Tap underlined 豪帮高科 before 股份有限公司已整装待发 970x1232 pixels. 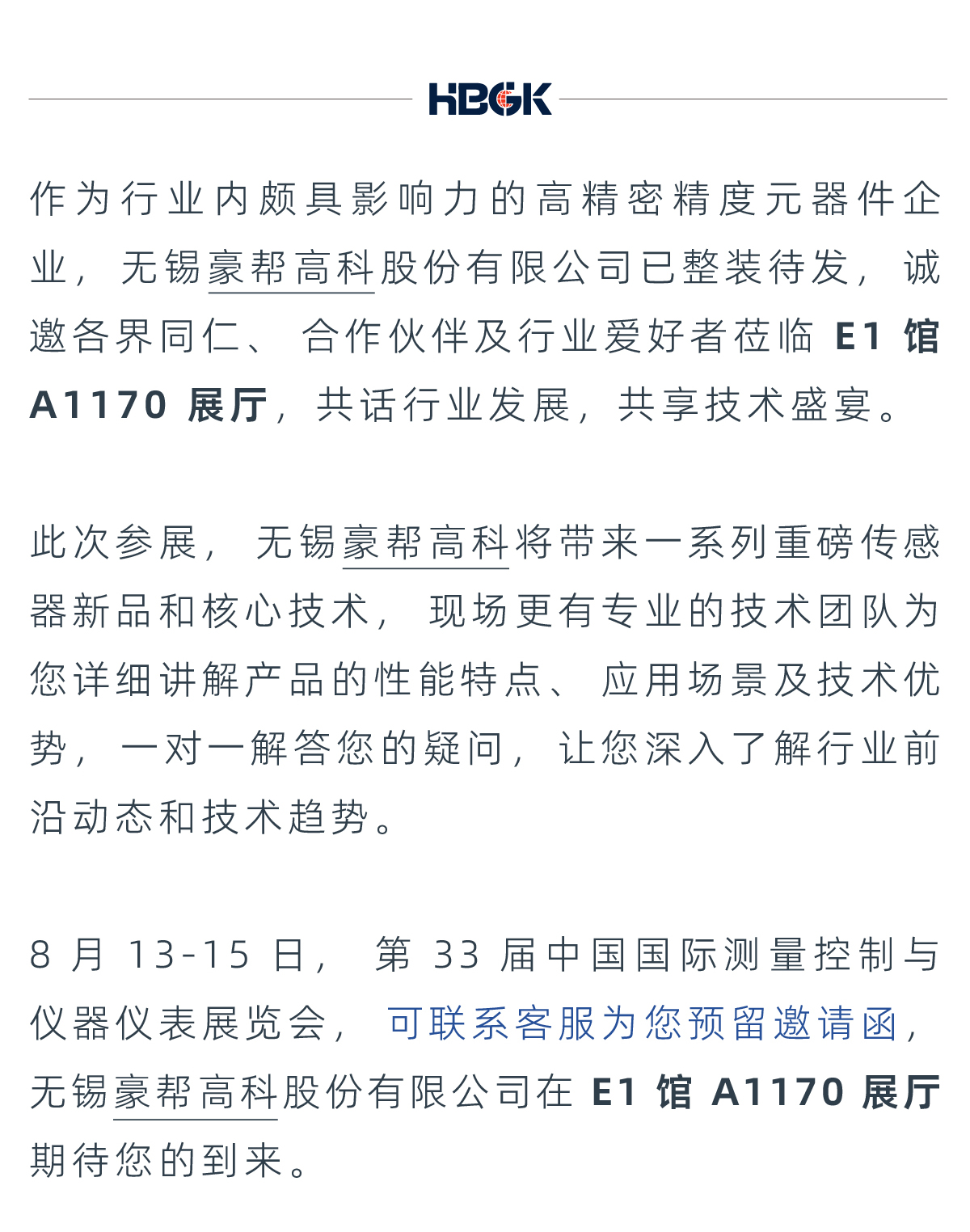pos(291,268)
